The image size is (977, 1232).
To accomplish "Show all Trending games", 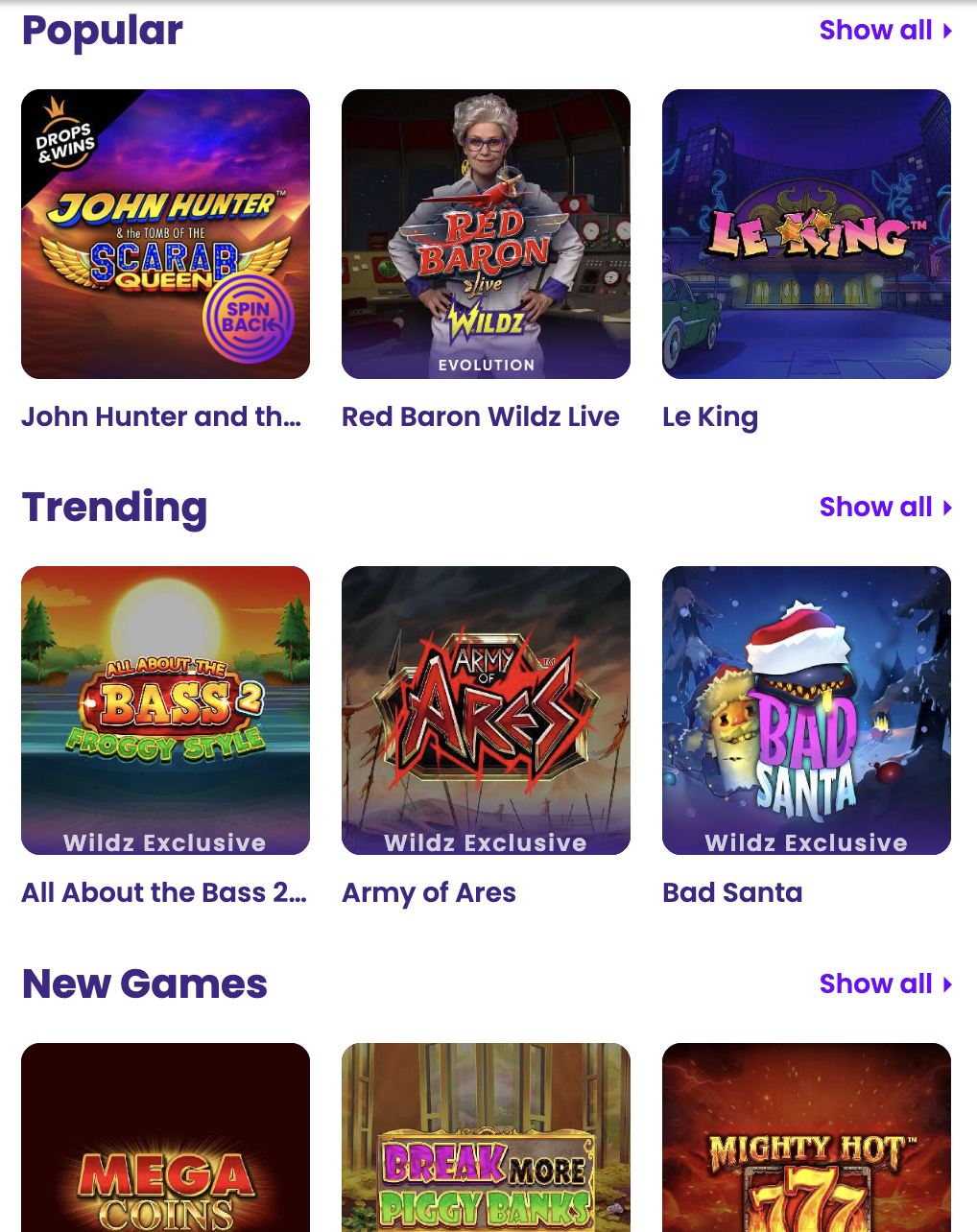I will pos(875,507).
